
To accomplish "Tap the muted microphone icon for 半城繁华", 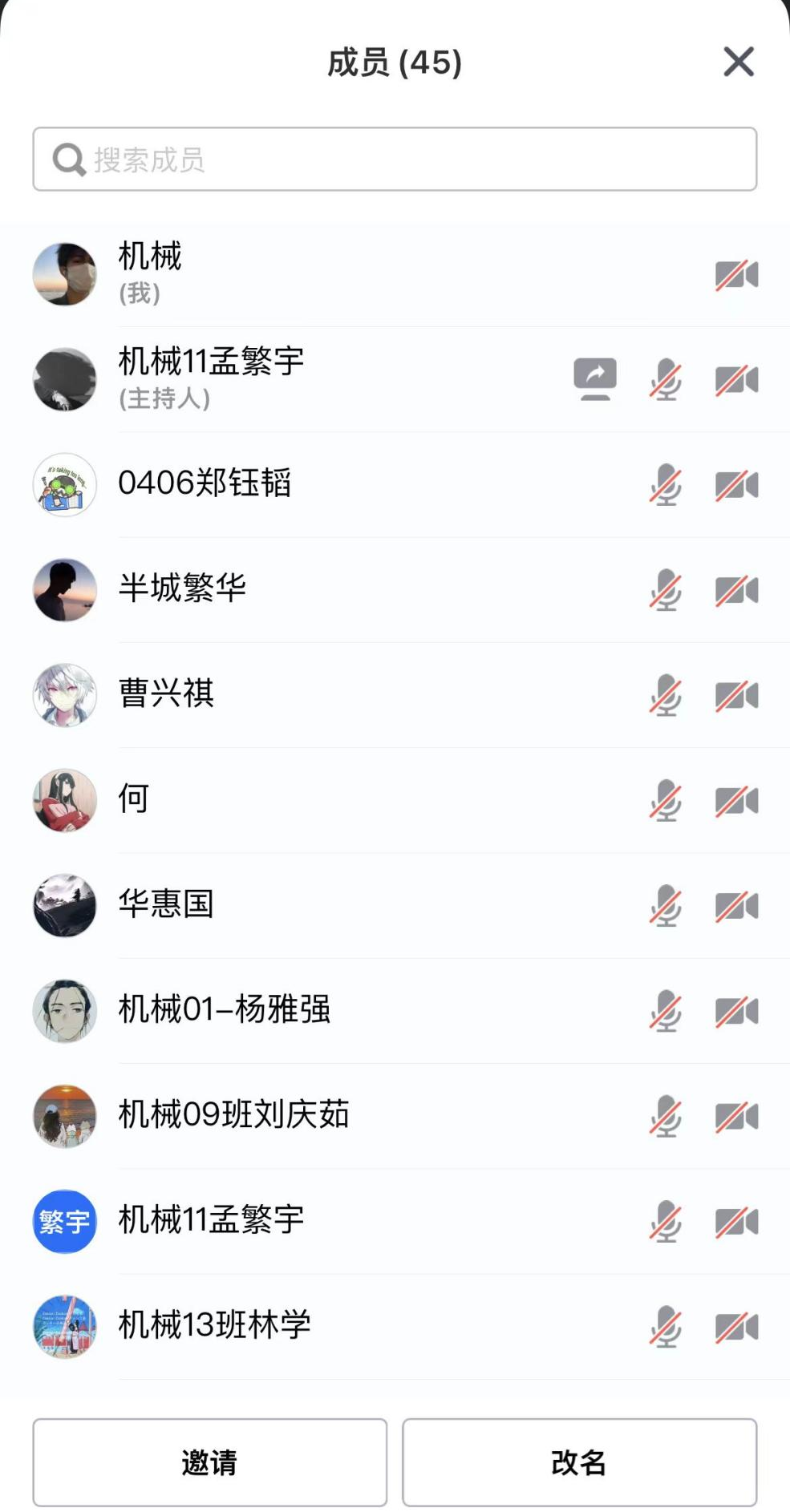I will (666, 590).
